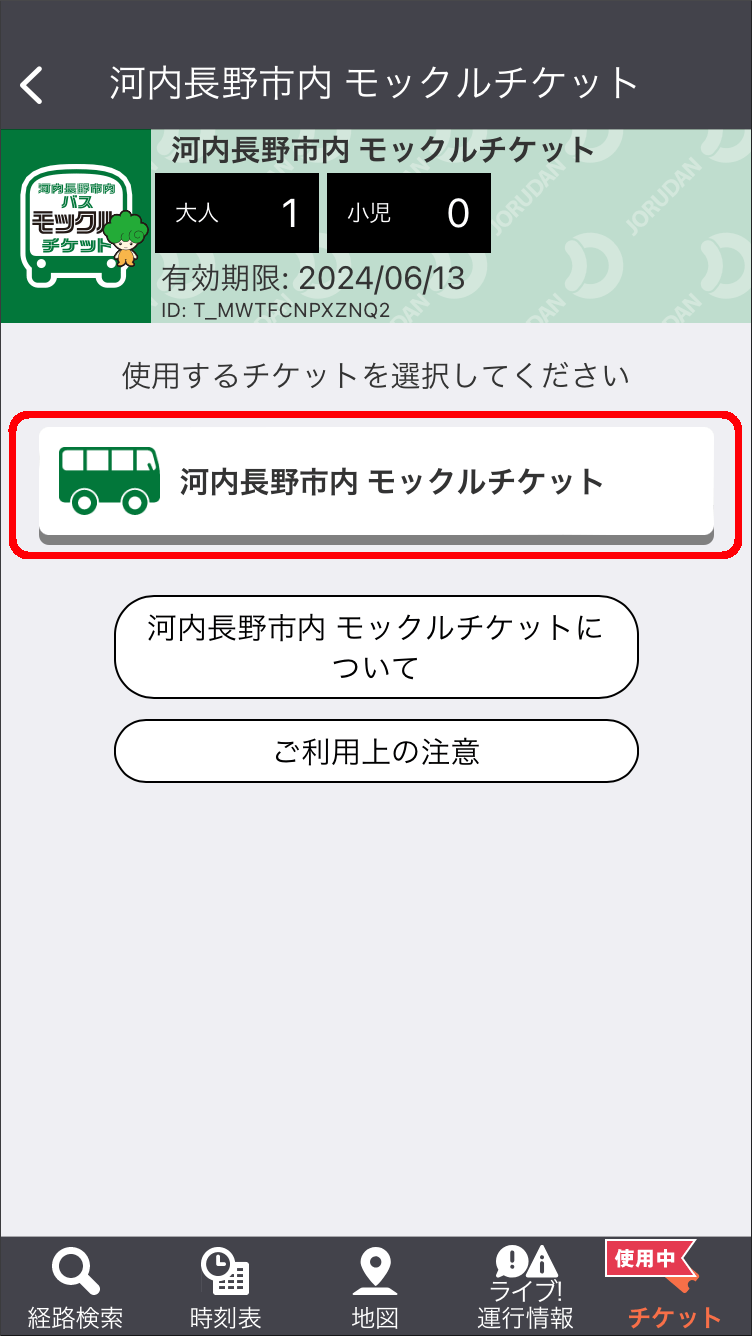Switch to the 地図 map tab
Image resolution: width=752 pixels, height=1336 pixels.
click(375, 1288)
